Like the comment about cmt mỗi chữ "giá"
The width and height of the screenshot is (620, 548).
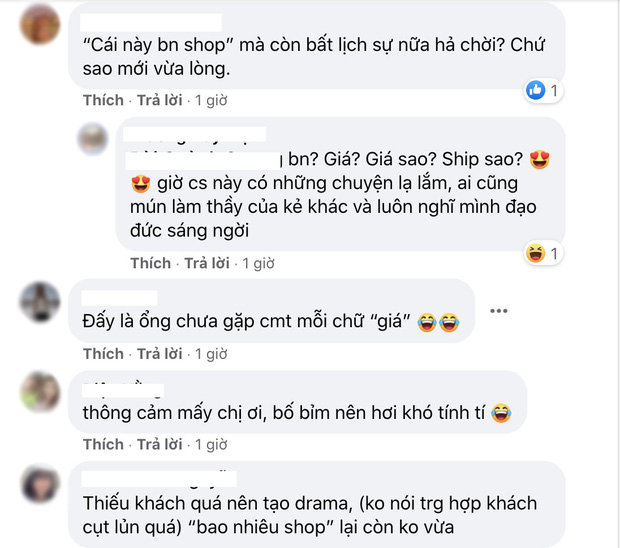coord(103,353)
